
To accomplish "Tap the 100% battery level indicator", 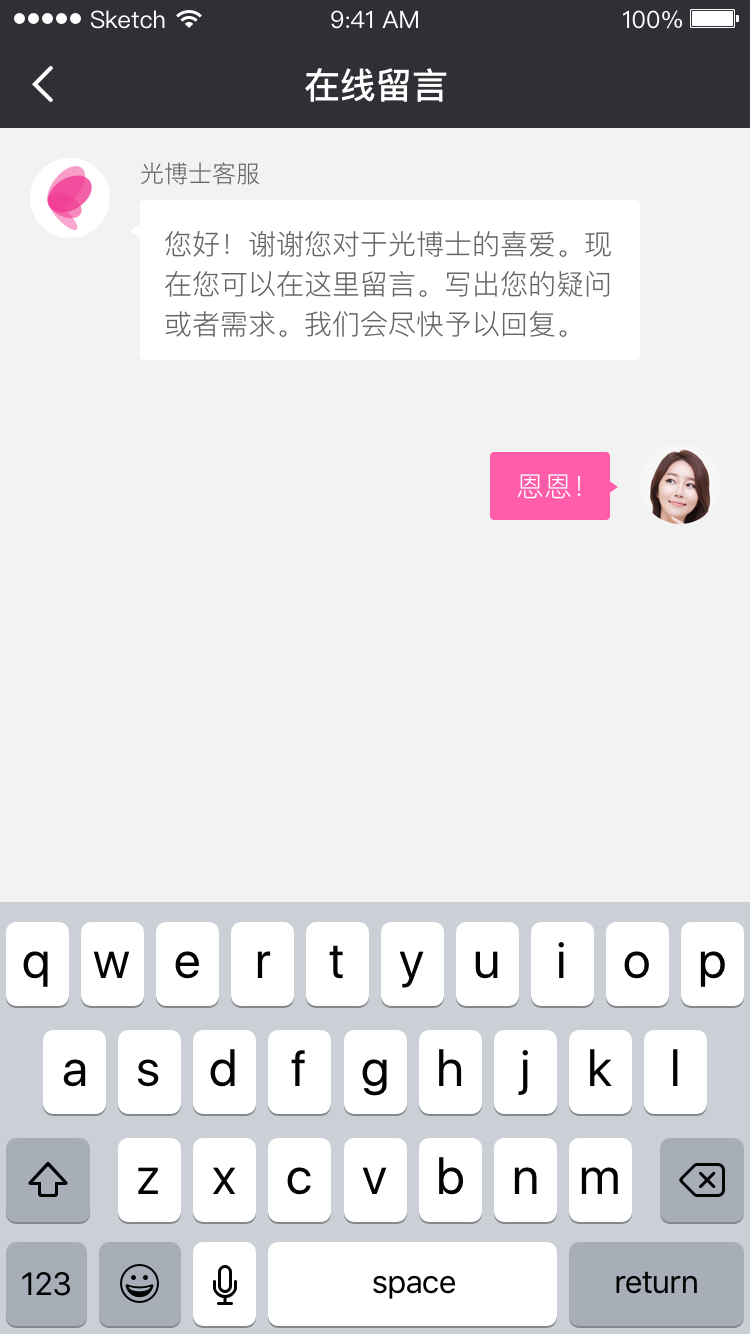I will coord(652,18).
